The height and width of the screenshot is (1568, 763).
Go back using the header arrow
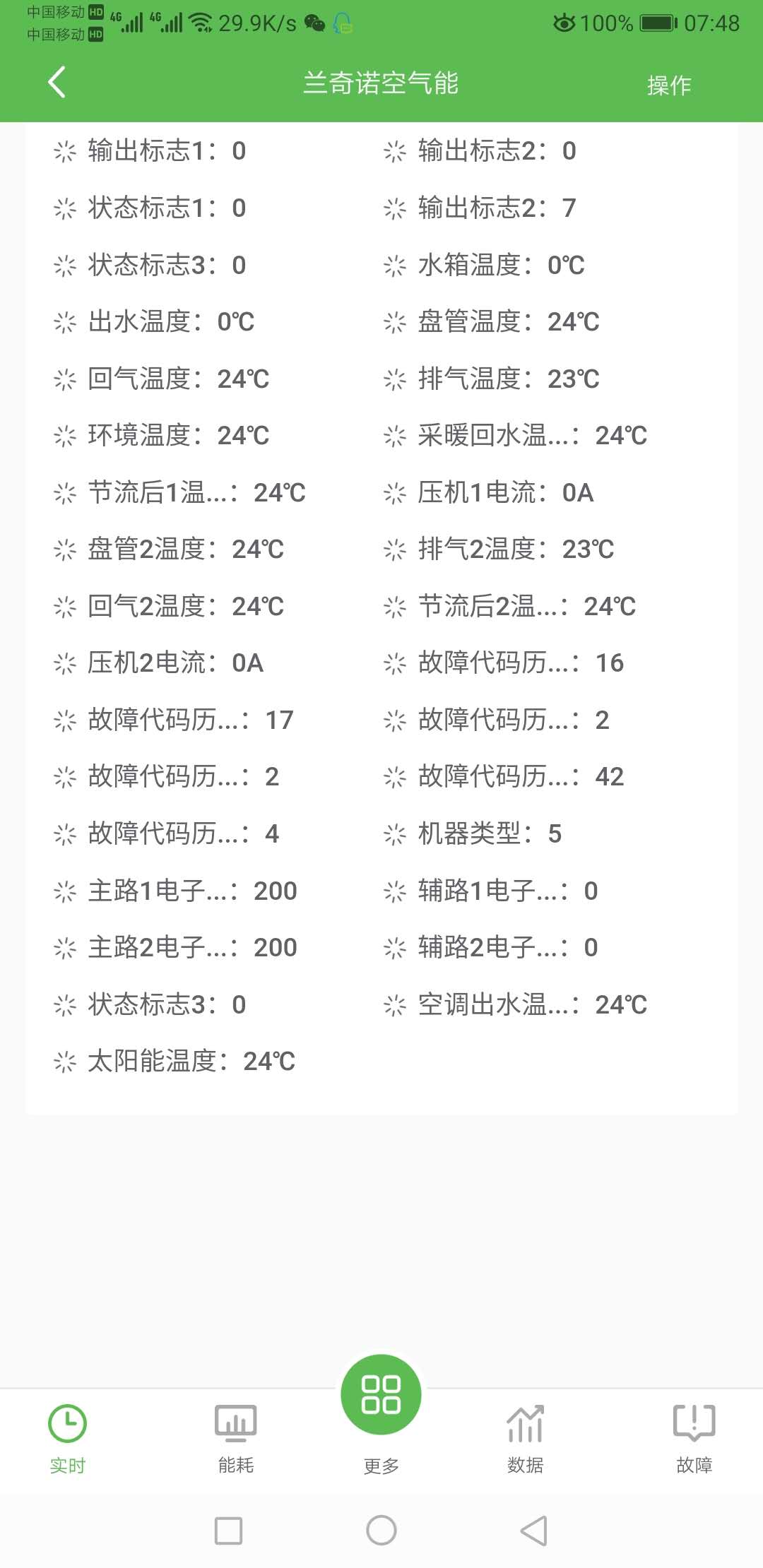tap(57, 83)
